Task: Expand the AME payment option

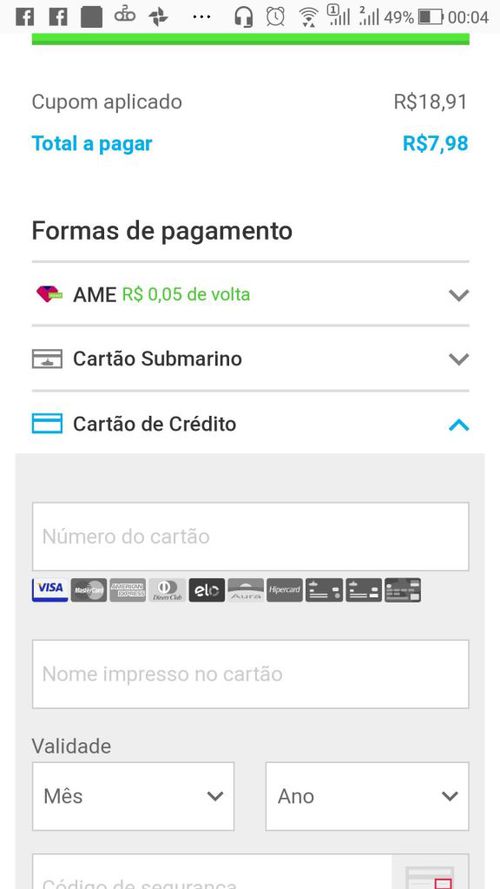Action: coord(250,295)
